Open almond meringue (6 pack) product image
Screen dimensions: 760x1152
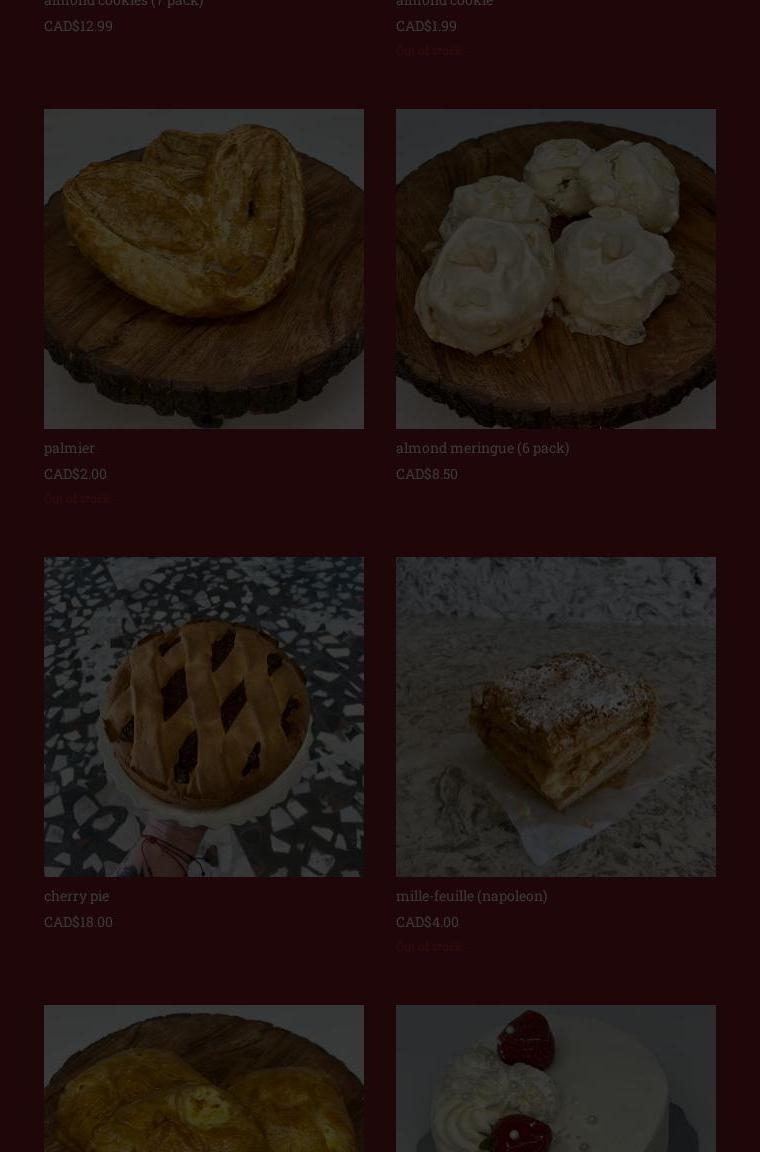coord(556,268)
